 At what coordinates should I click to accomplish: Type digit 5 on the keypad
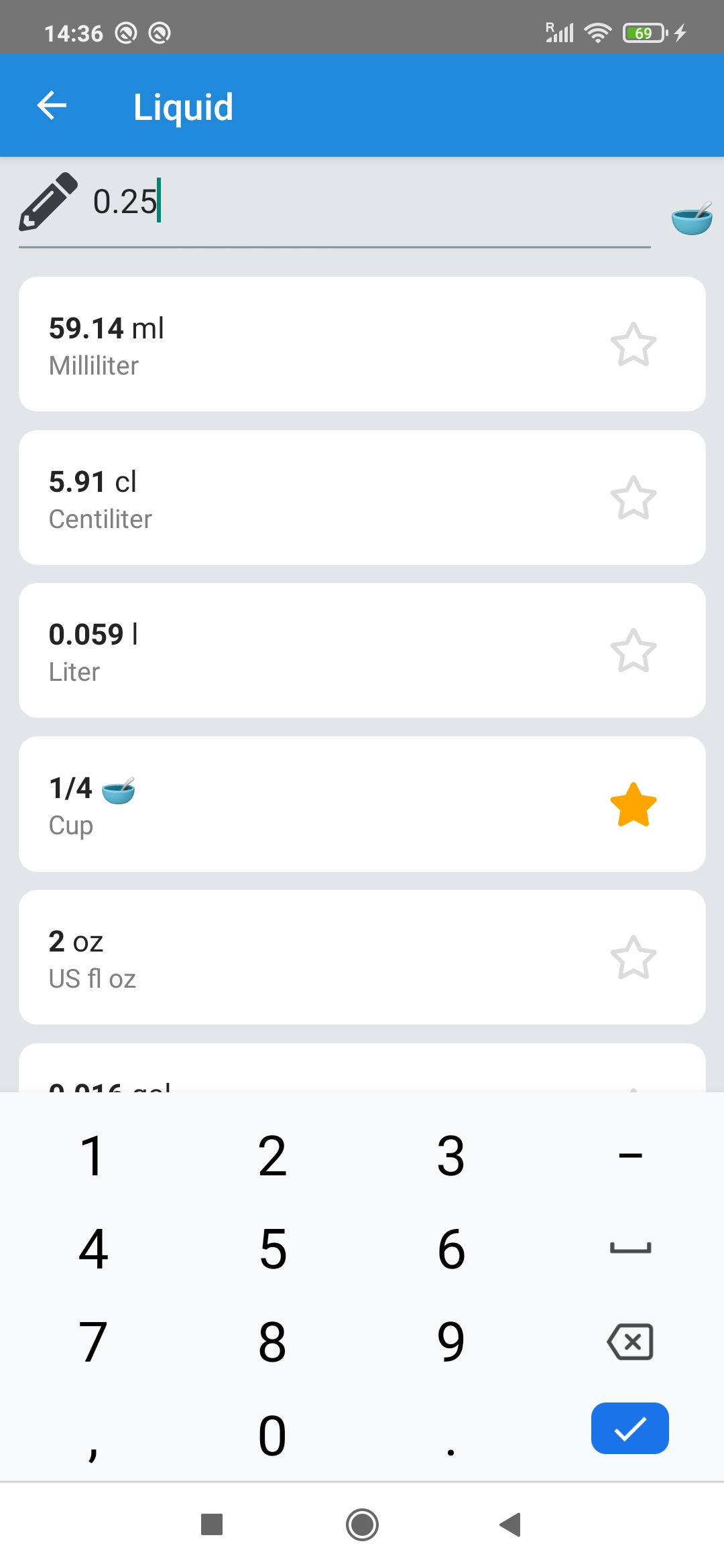pyautogui.click(x=273, y=1249)
